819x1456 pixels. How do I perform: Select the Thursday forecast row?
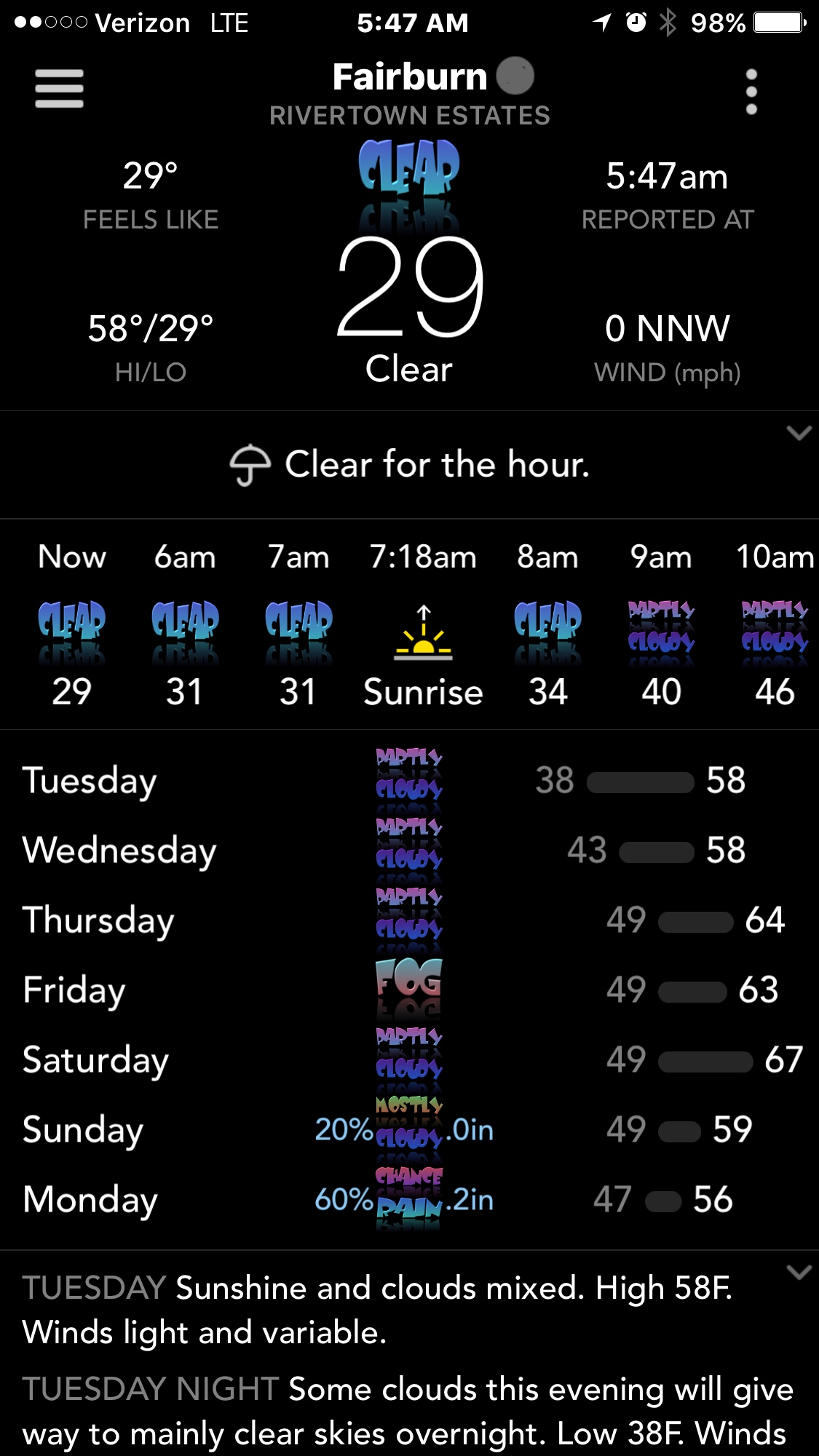pos(409,920)
